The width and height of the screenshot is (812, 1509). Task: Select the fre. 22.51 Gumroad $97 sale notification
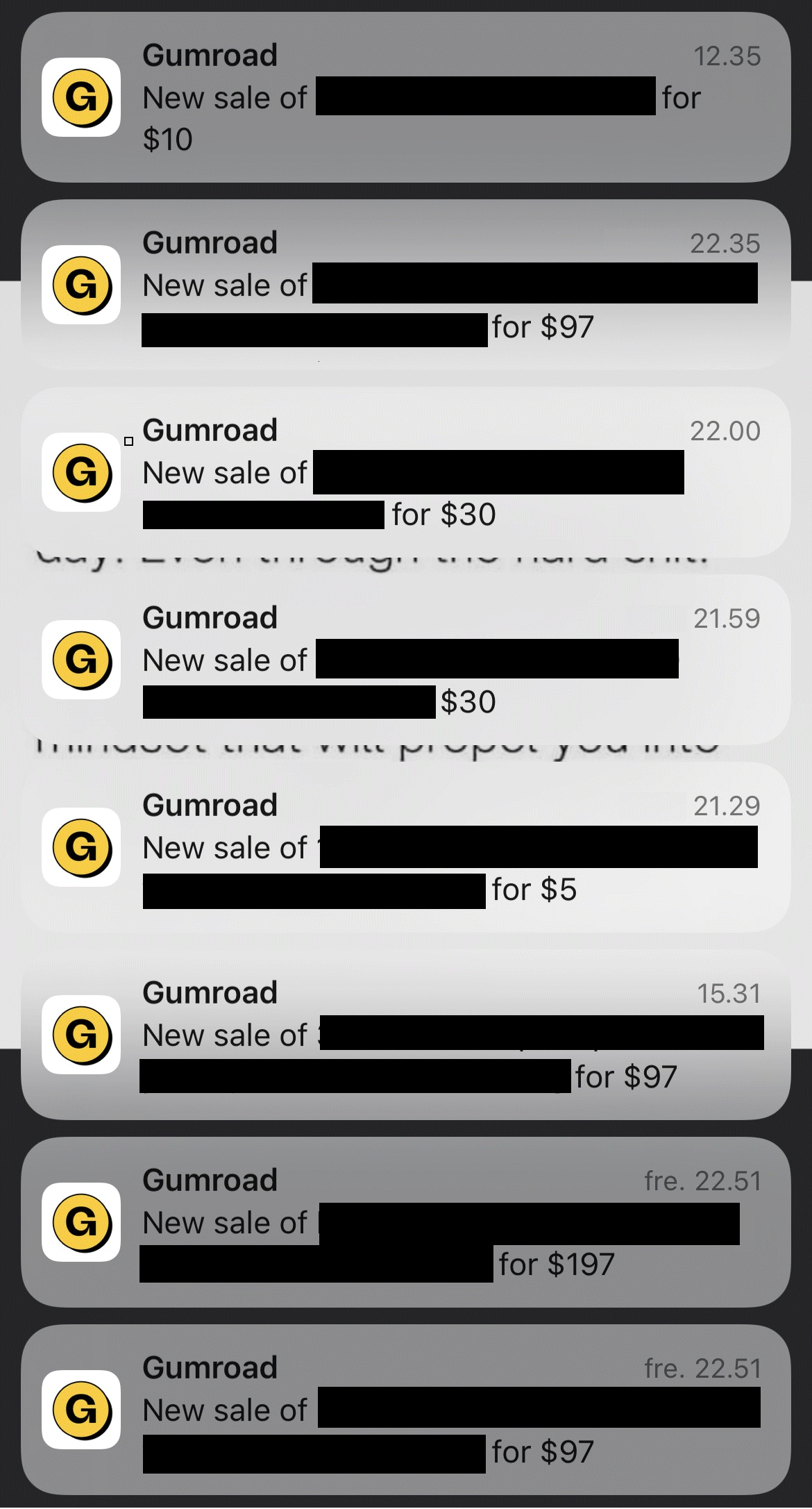coord(406,1410)
